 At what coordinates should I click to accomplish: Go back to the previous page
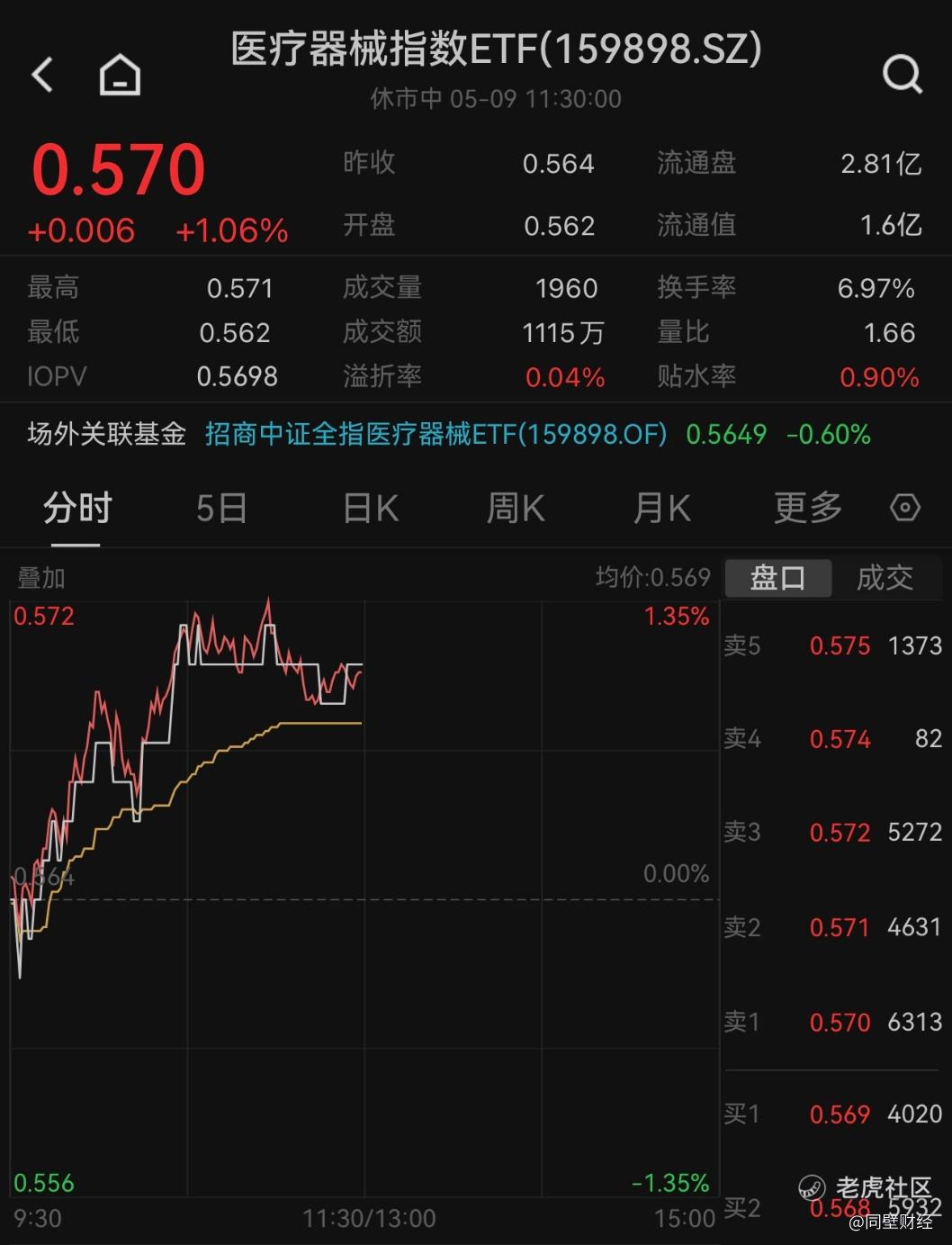pyautogui.click(x=42, y=74)
